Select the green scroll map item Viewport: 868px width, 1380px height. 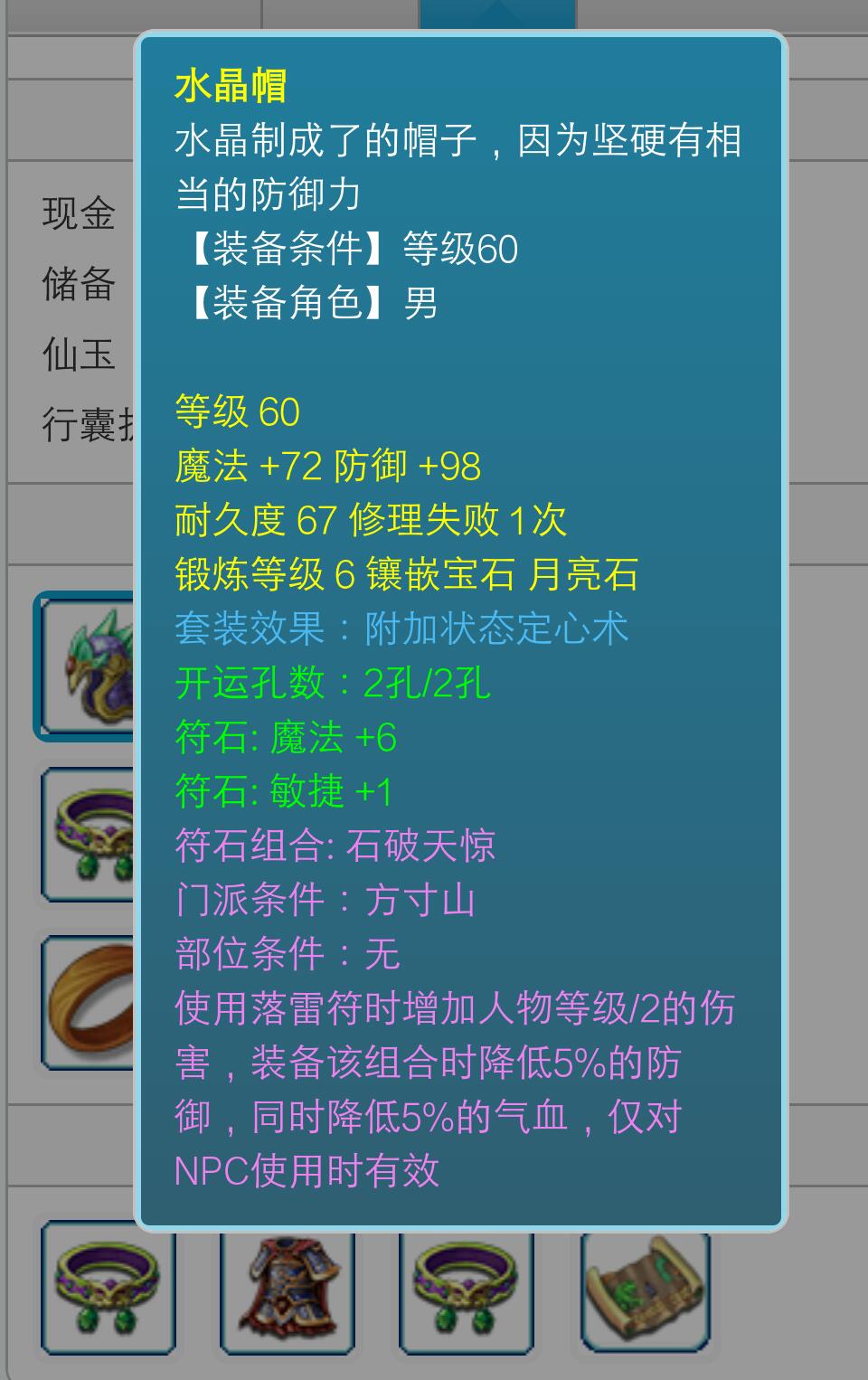646,1288
